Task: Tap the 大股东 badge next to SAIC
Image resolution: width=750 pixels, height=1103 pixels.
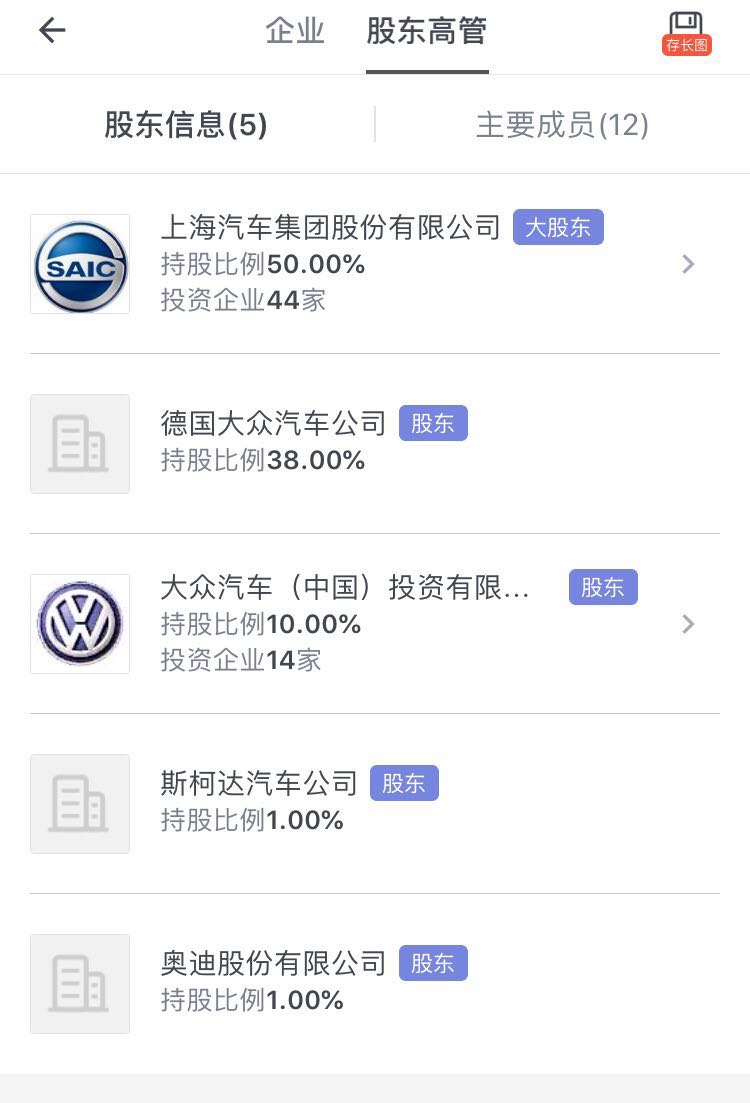Action: [x=558, y=227]
